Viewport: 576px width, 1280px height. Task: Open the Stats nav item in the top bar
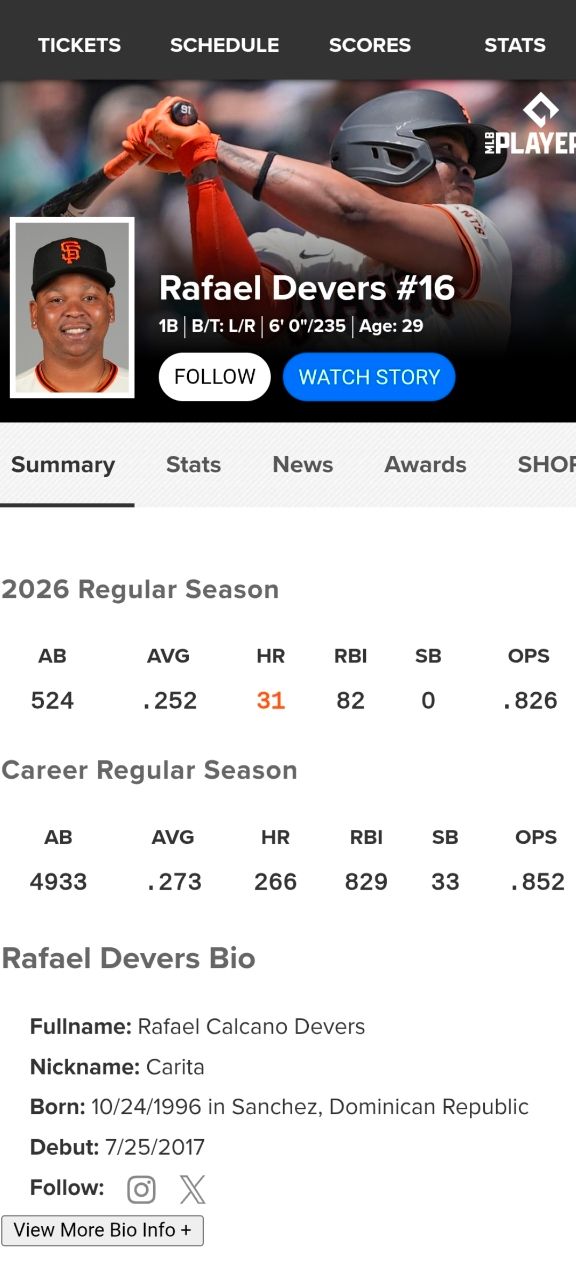[x=515, y=45]
